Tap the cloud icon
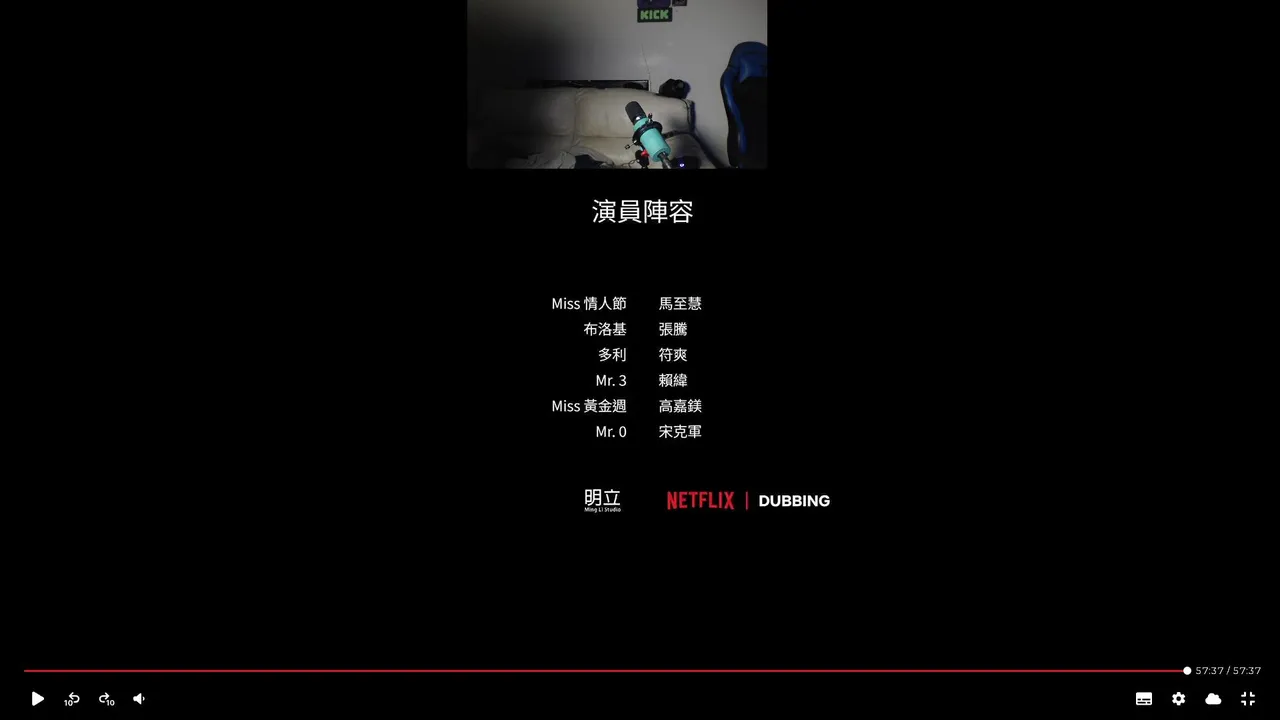Viewport: 1280px width, 720px height. click(1213, 699)
